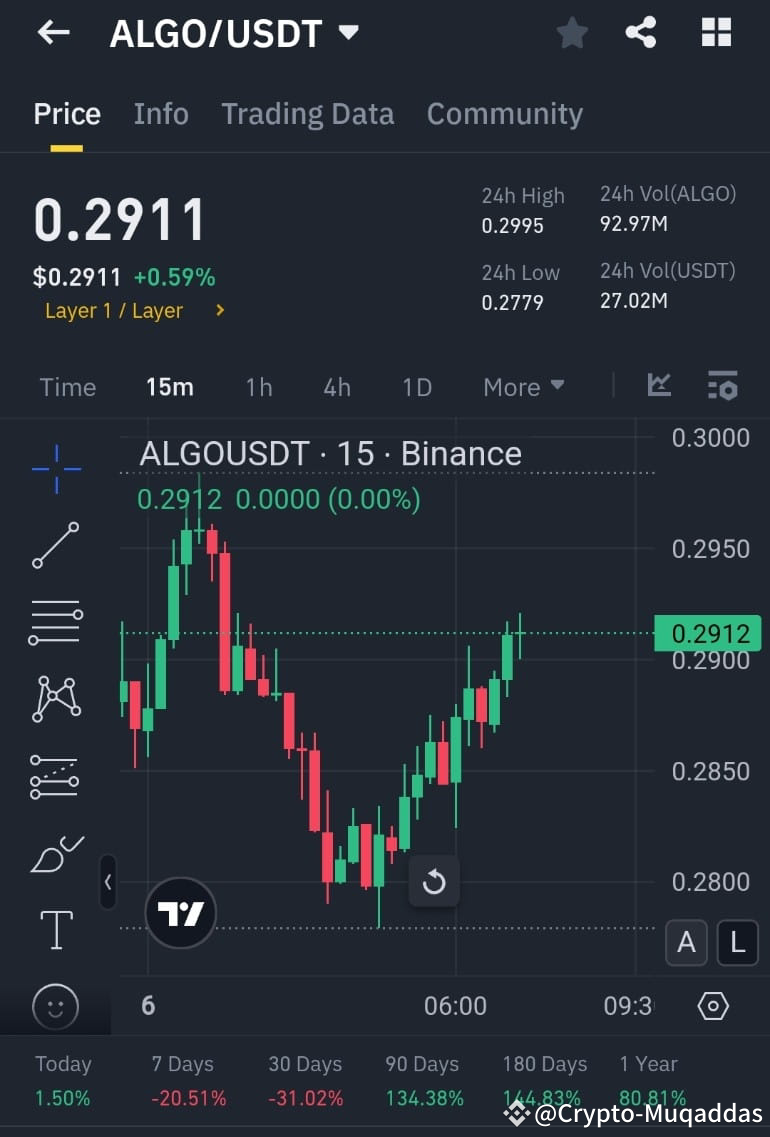Click the chart style line icon
This screenshot has height=1137, width=770.
coord(658,386)
